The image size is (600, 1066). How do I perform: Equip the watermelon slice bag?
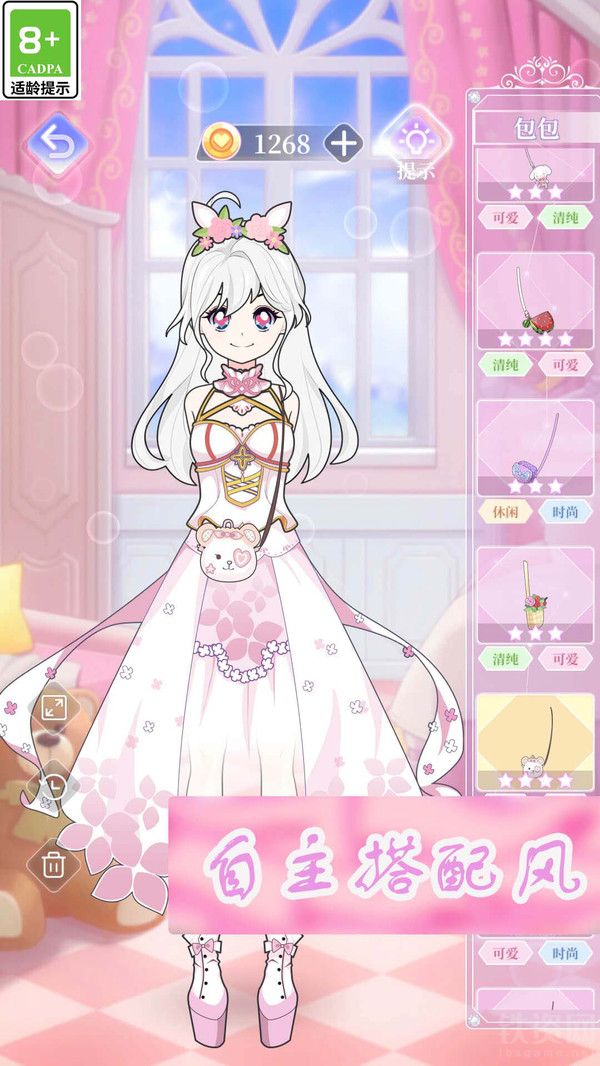tap(535, 301)
